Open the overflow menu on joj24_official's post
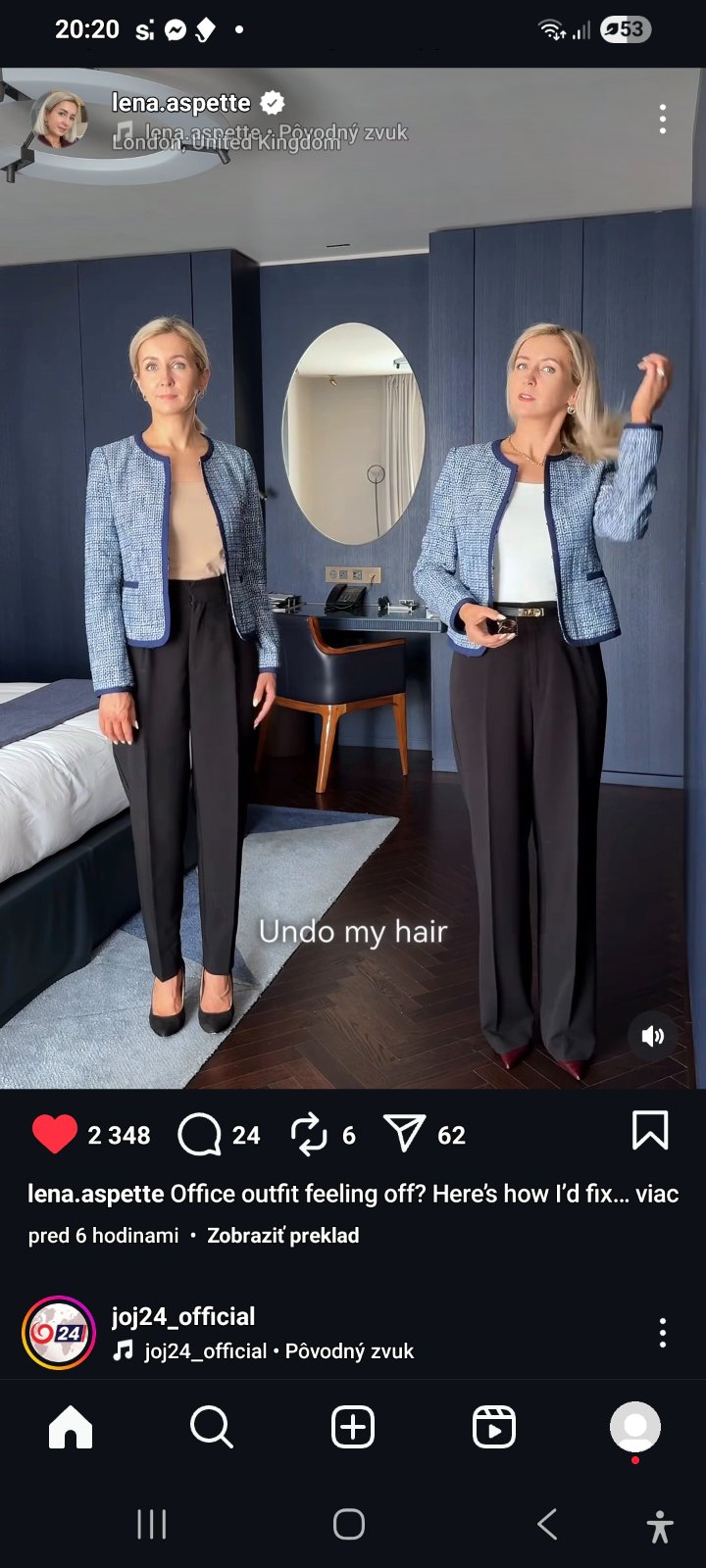 tap(663, 1333)
